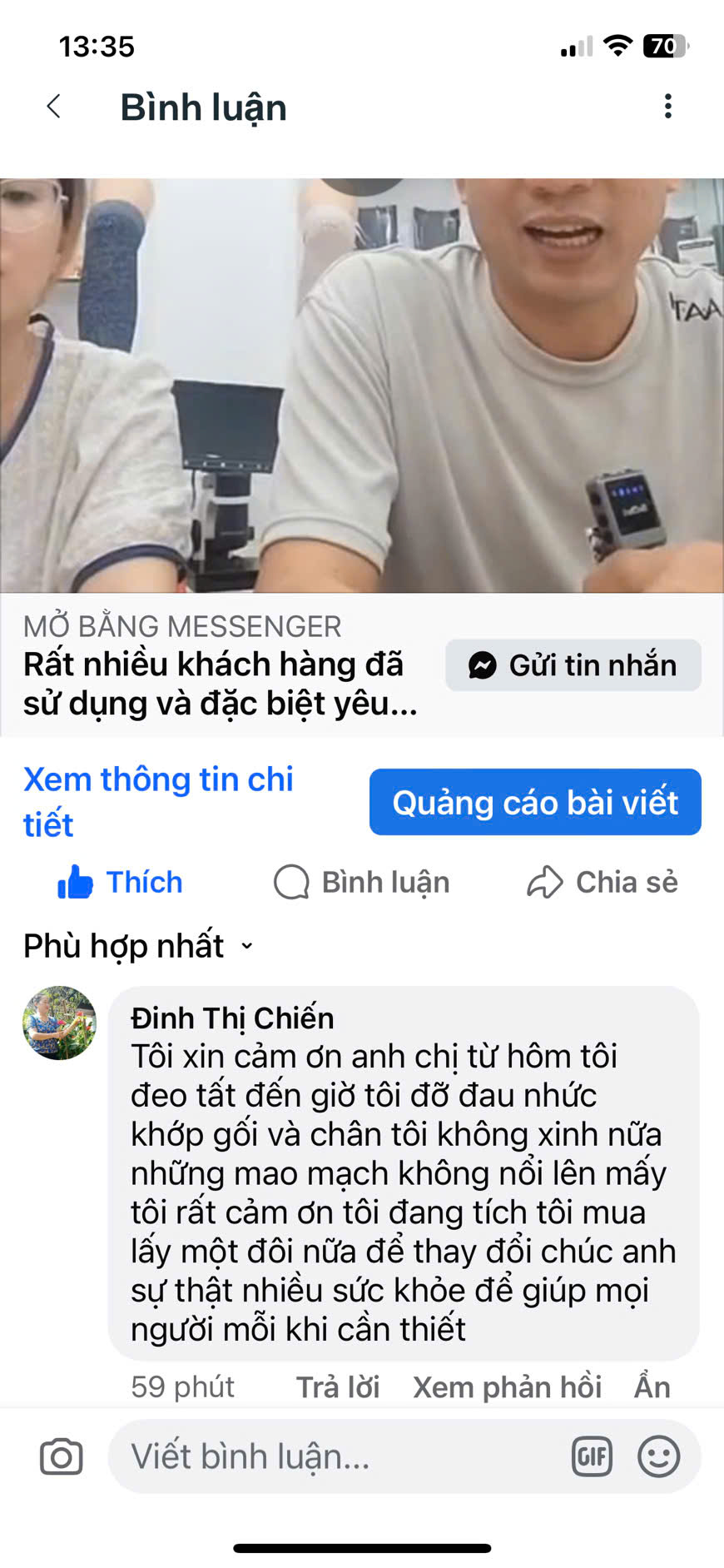This screenshot has height=1568, width=724.
Task: Open Đinh Thị Chiến's profile avatar
Action: click(59, 1023)
